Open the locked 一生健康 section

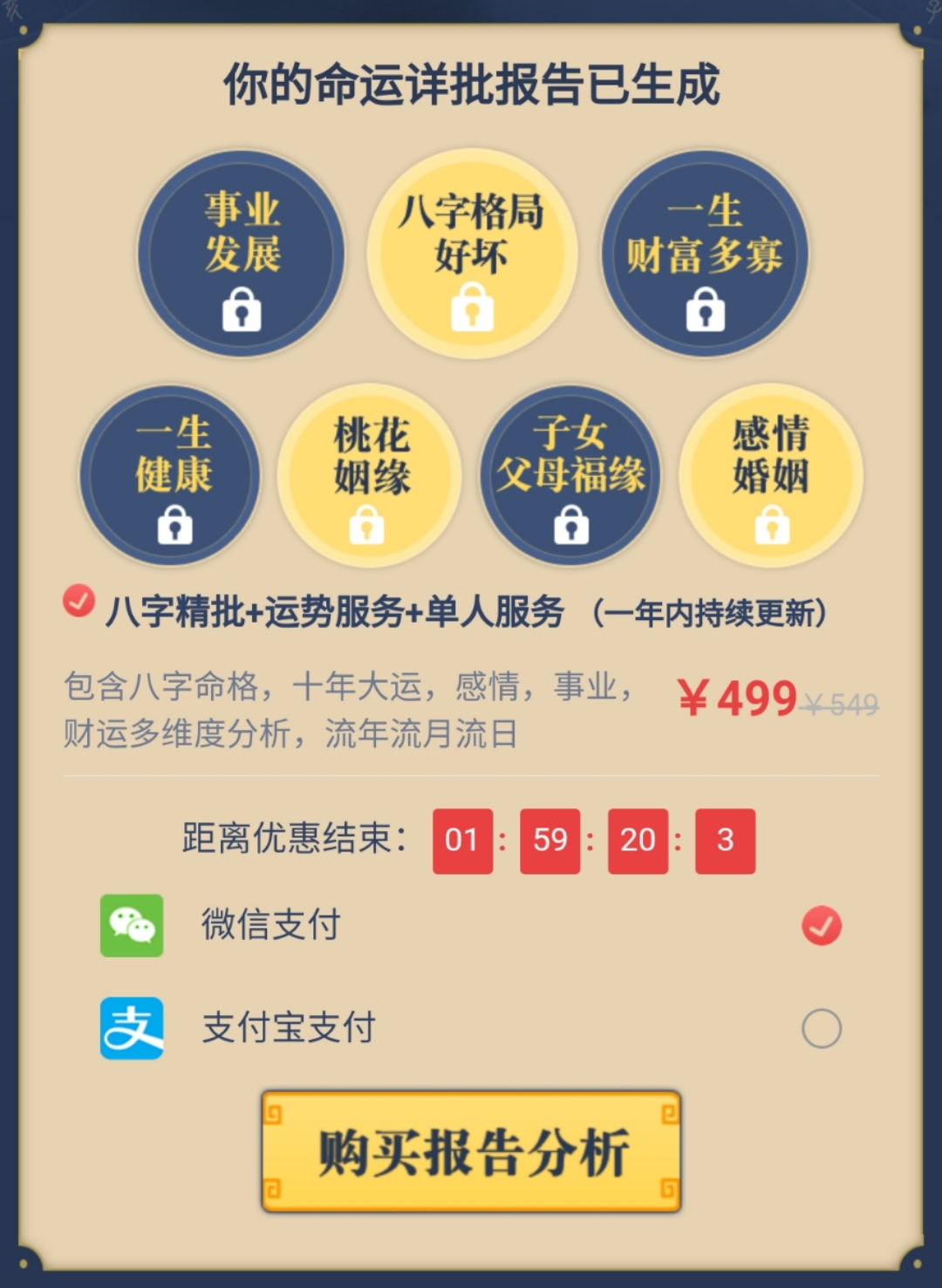171,476
